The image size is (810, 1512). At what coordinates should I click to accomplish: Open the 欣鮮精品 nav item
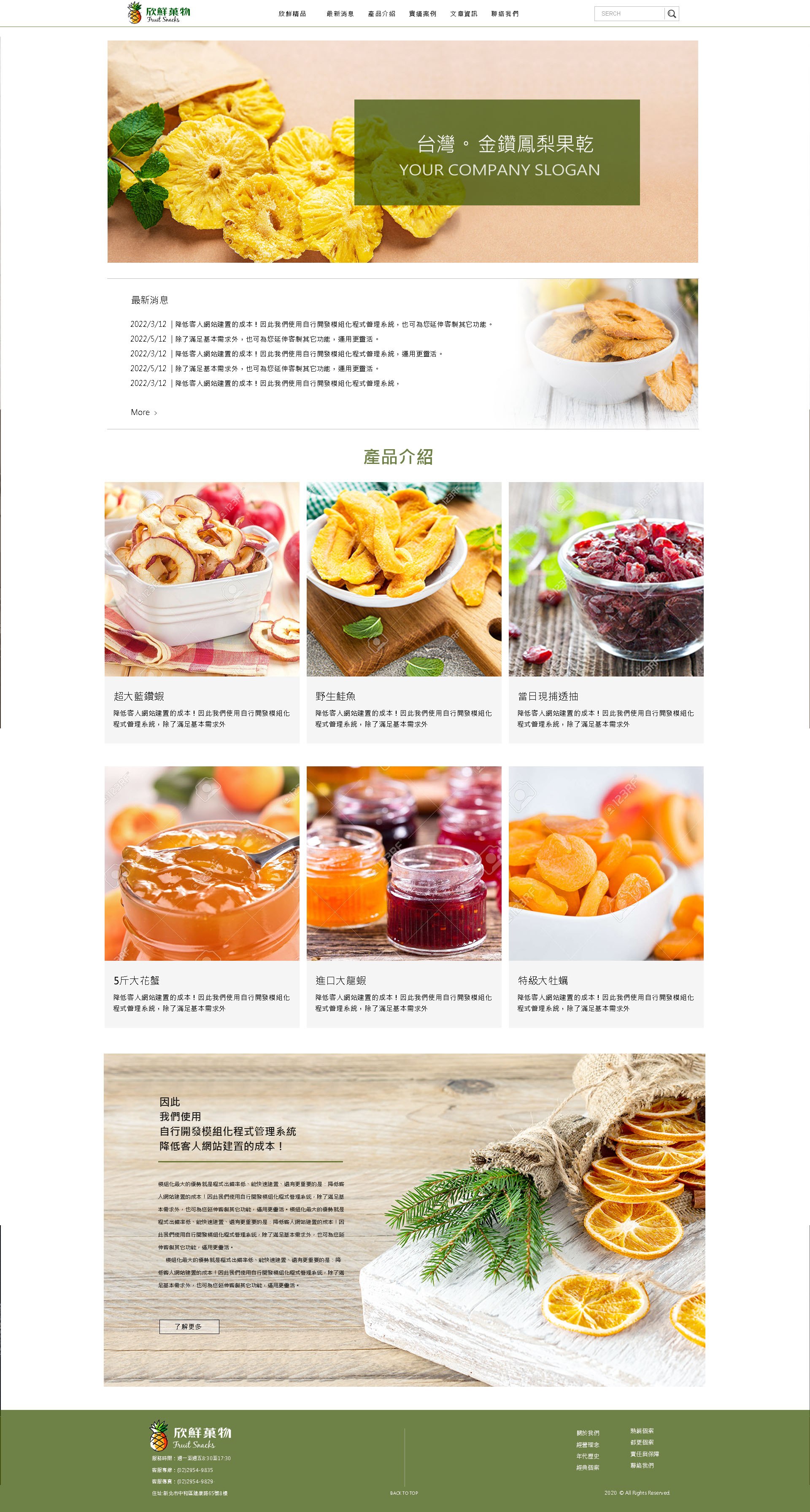click(292, 13)
